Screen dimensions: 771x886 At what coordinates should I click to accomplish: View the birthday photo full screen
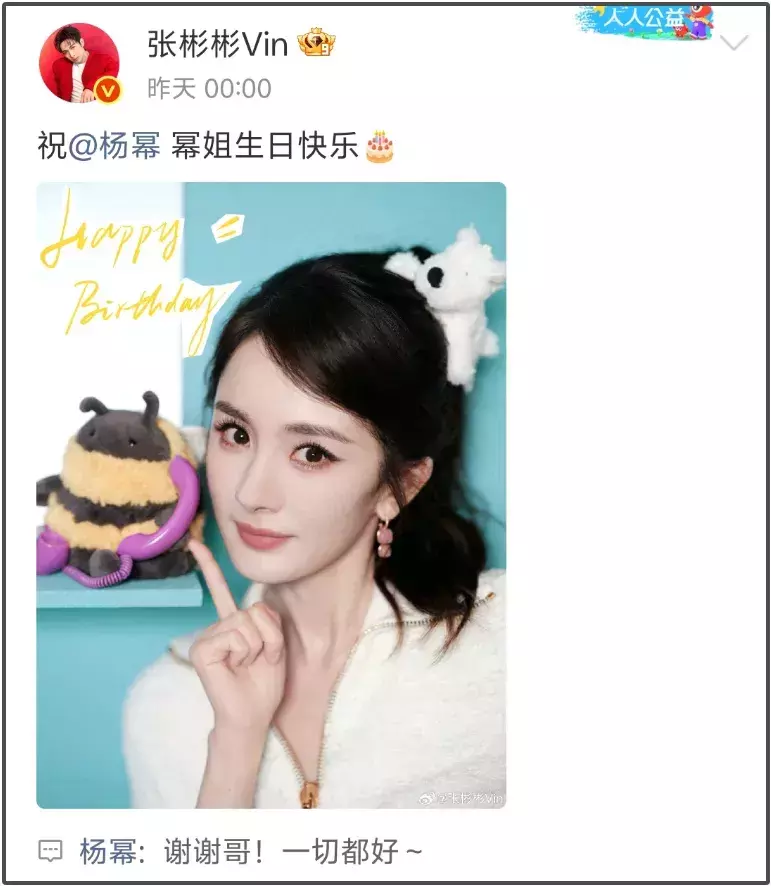(271, 494)
